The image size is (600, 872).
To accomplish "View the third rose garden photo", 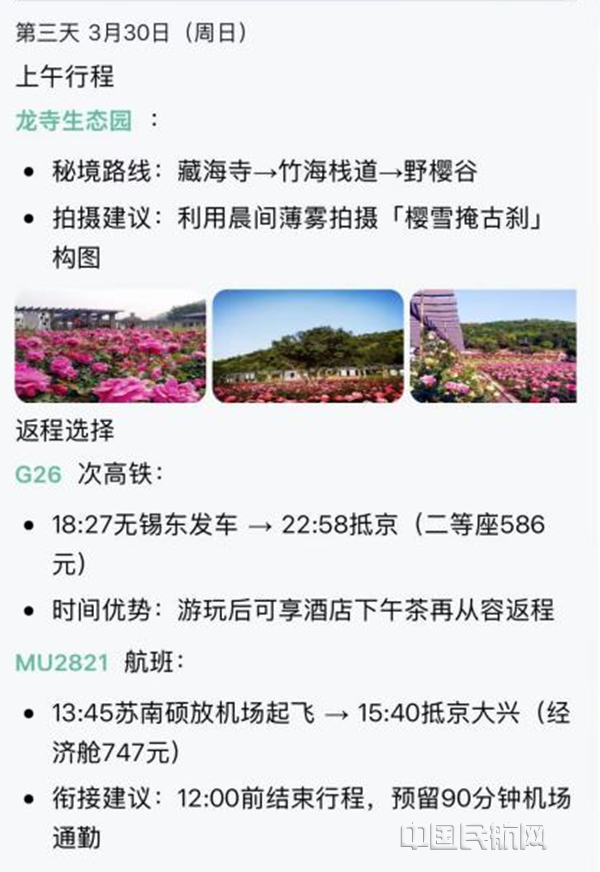I will coord(493,346).
